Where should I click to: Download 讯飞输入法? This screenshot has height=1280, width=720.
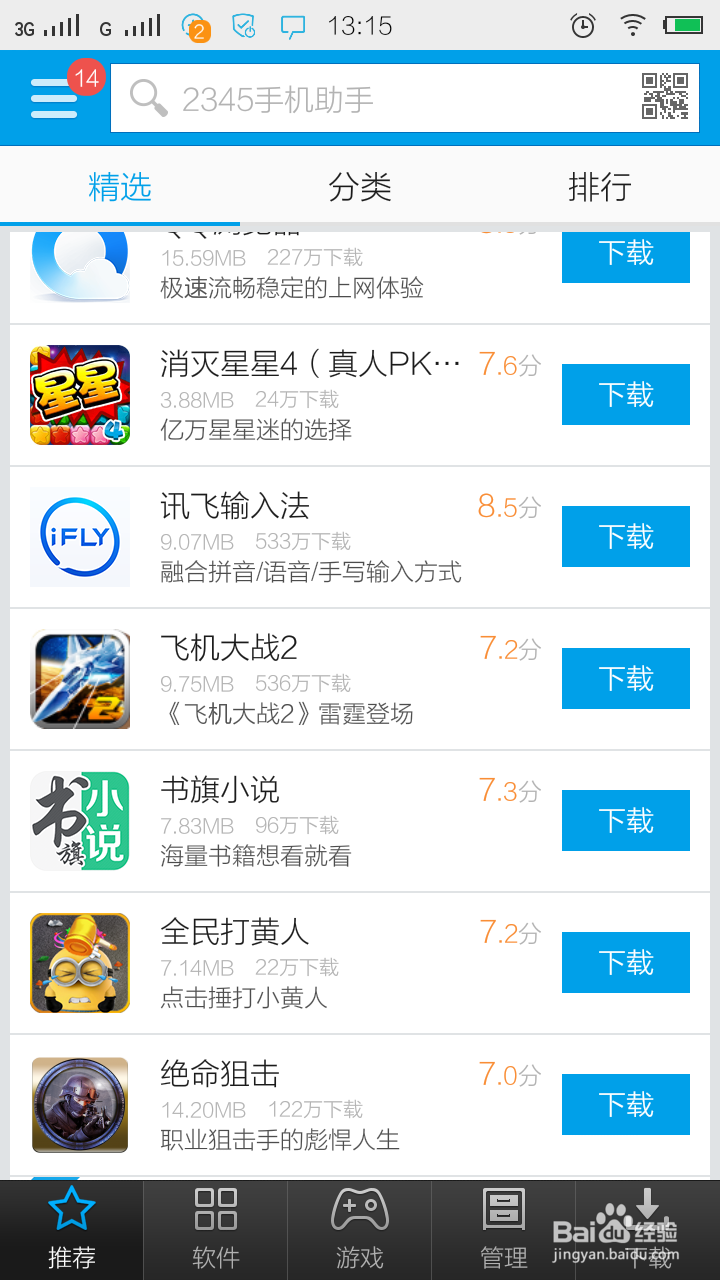point(626,537)
